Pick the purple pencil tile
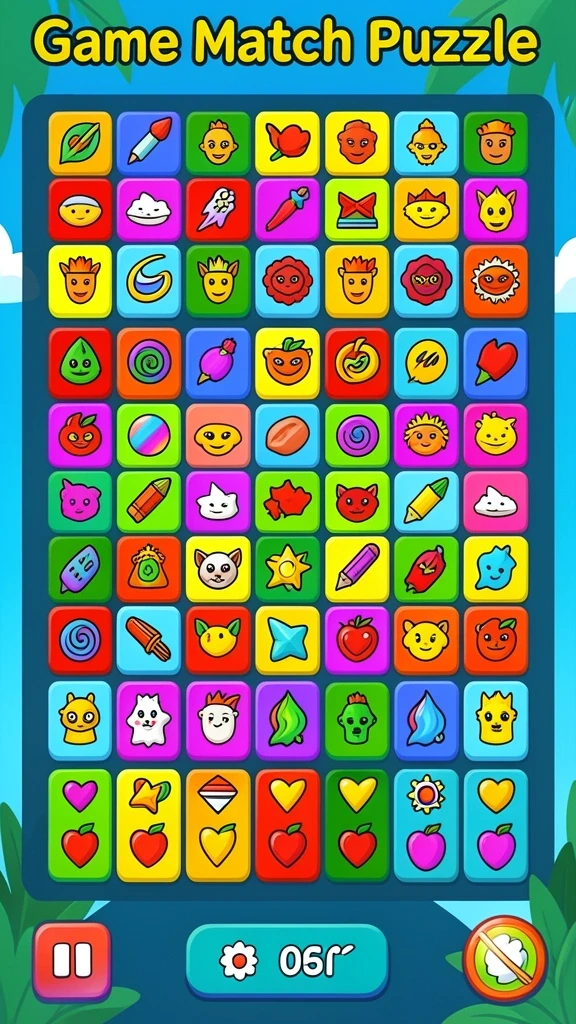 [357, 569]
